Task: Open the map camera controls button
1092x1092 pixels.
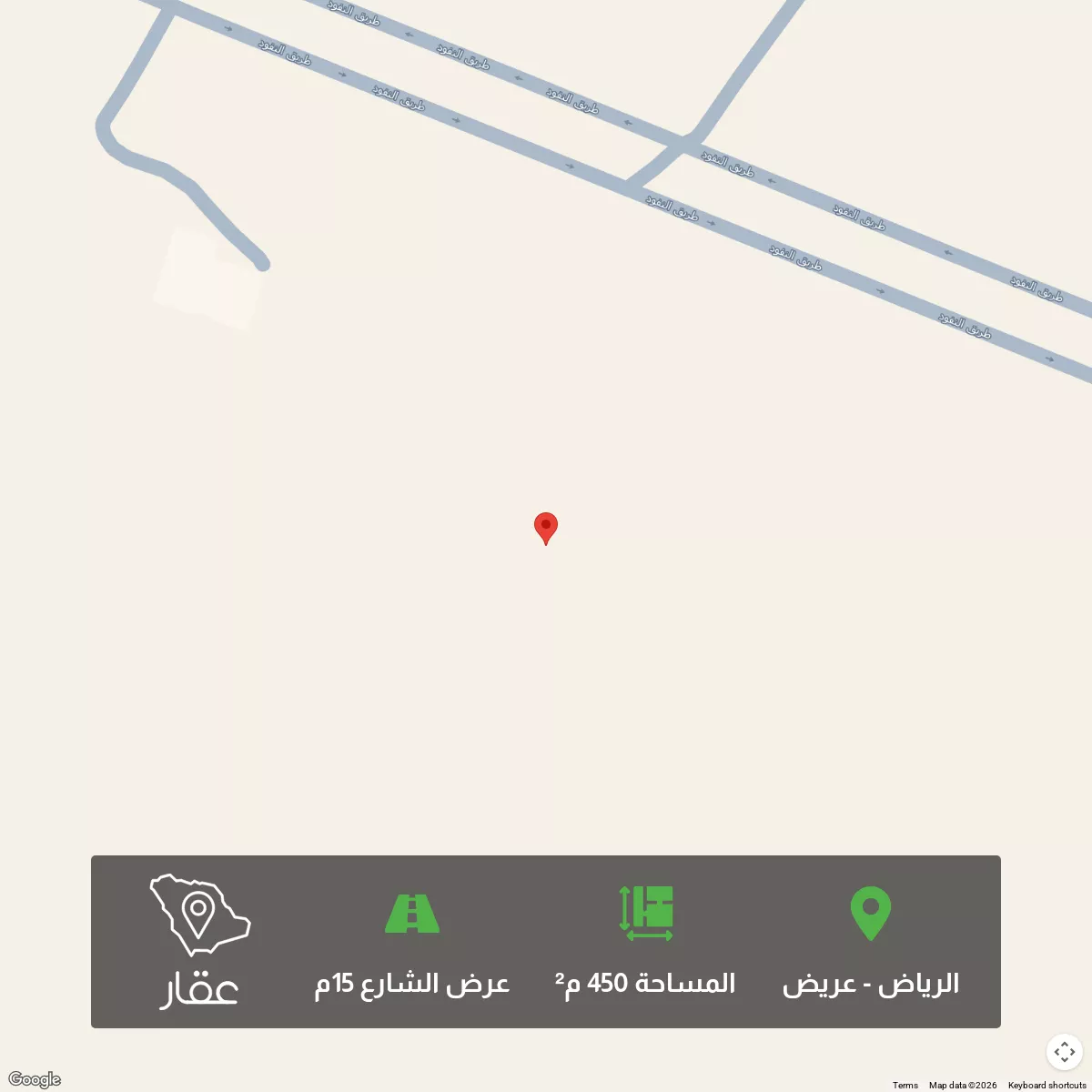Action: tap(1064, 1052)
